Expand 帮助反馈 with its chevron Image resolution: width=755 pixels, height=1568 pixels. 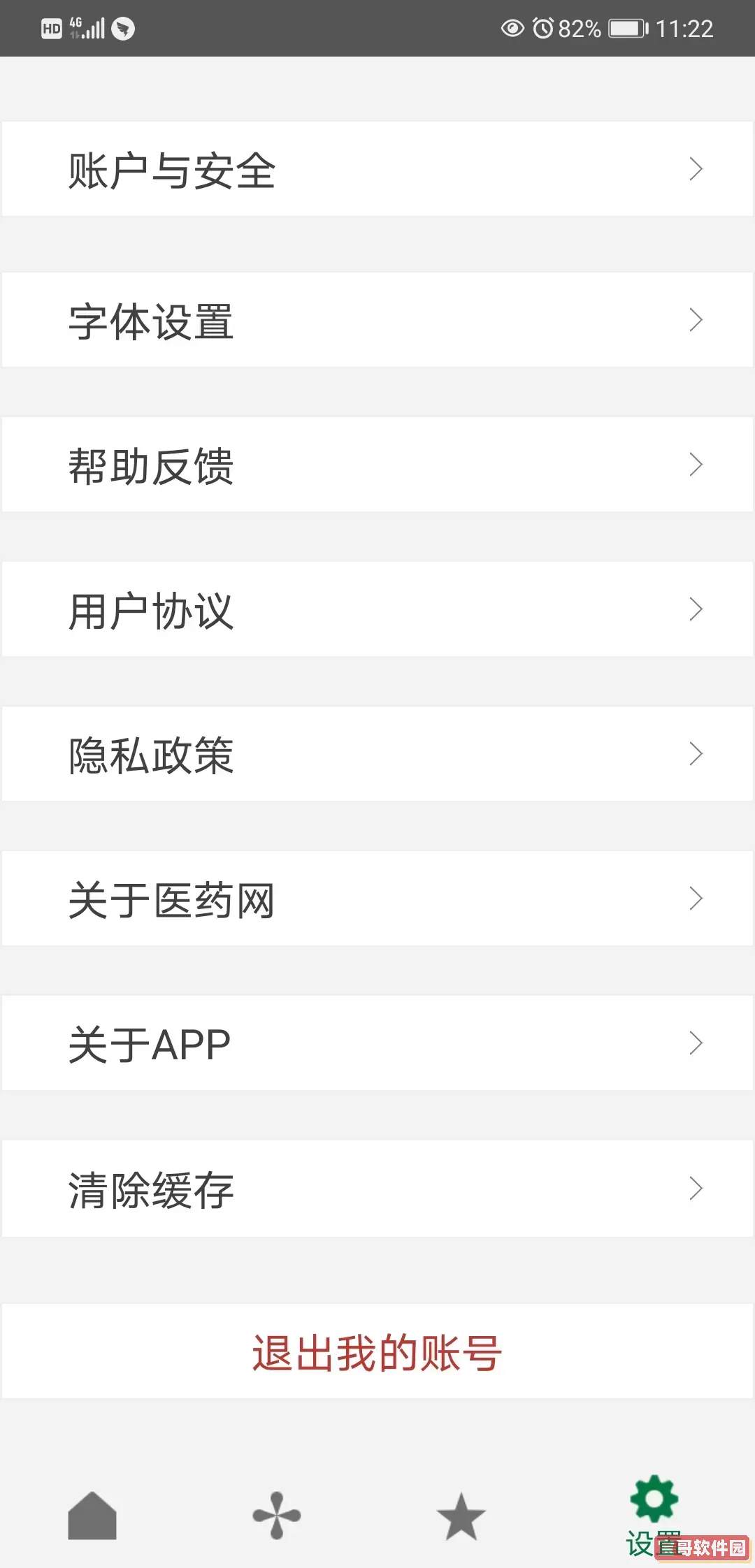pyautogui.click(x=695, y=464)
